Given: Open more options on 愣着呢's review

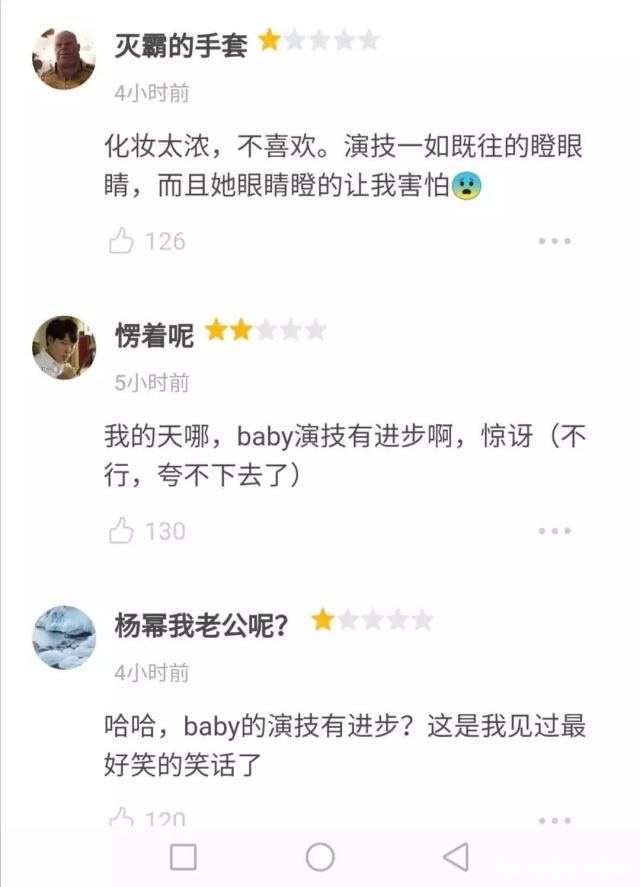Looking at the screenshot, I should (554, 531).
